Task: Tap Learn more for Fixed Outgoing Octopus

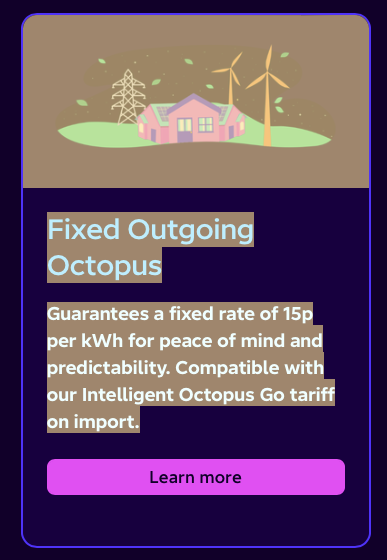Action: tap(196, 477)
